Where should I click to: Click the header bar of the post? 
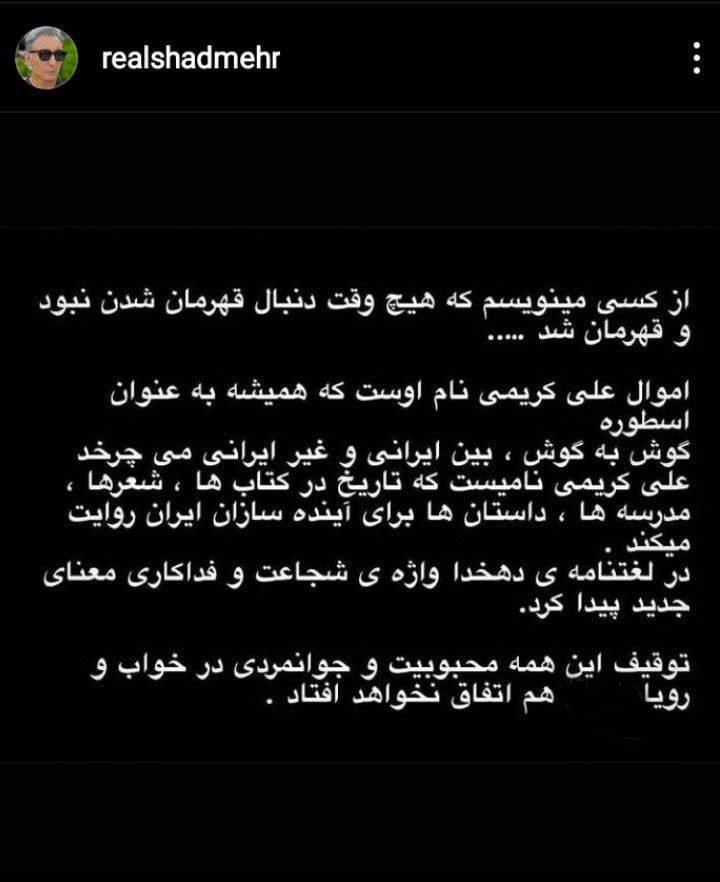360,57
